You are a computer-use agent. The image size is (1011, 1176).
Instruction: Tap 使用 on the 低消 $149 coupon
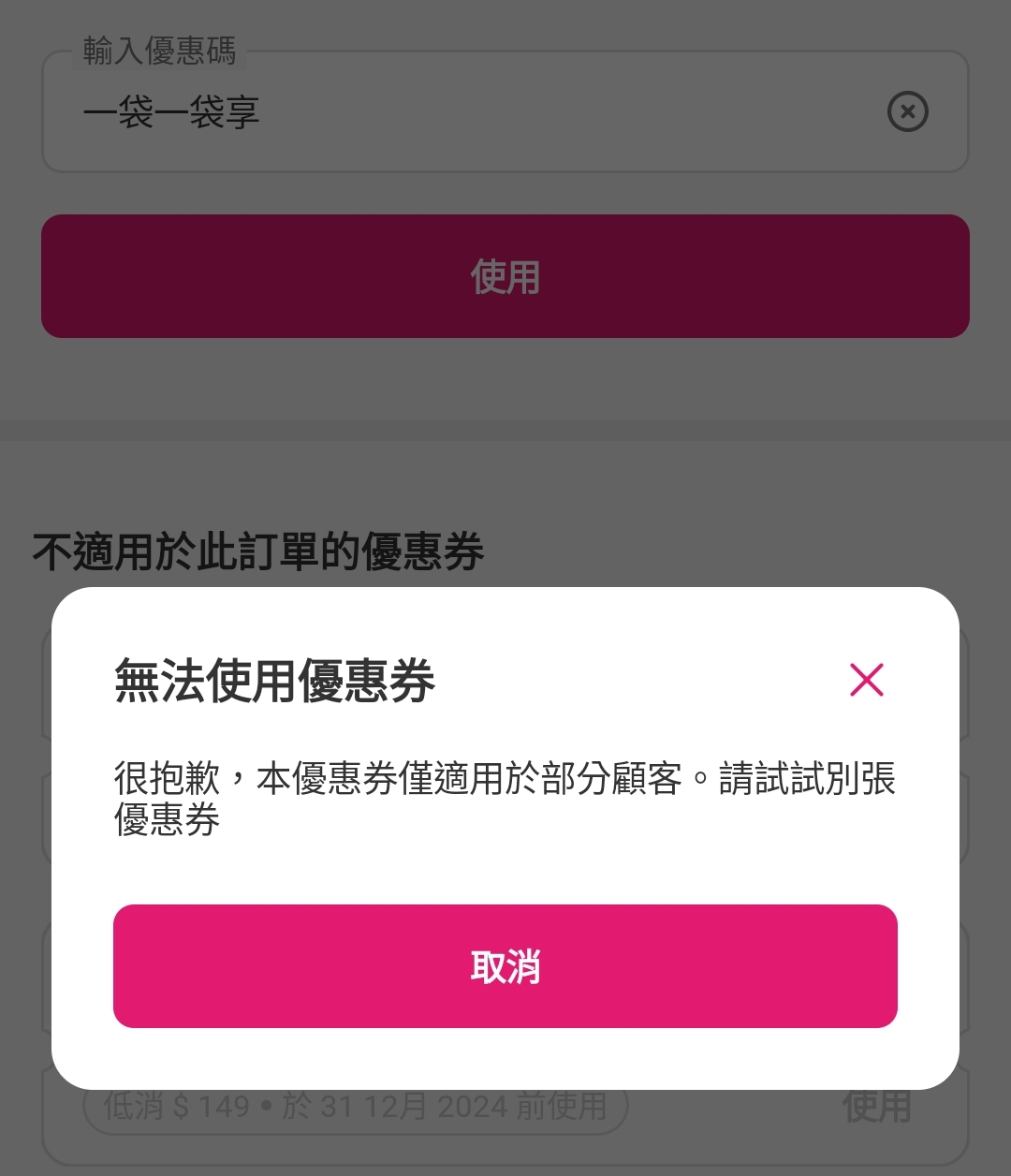point(875,1108)
